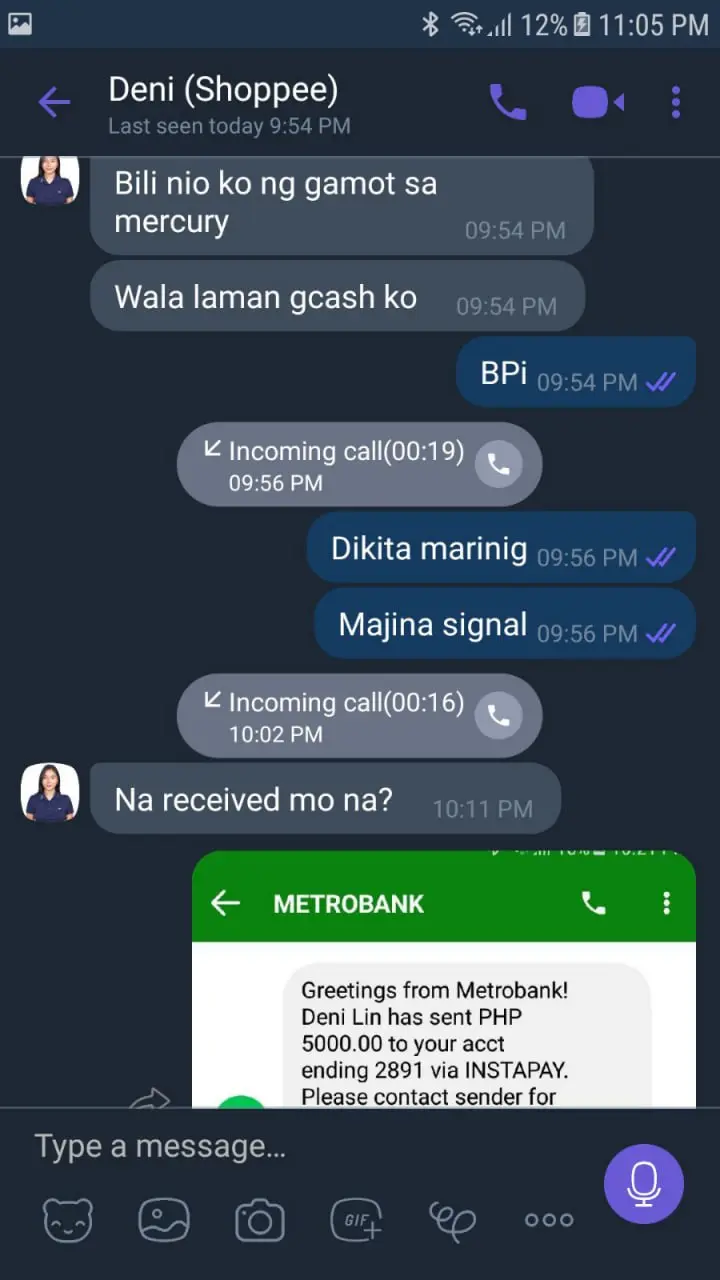
Task: Open Deni's avatar beside 'Na received mo na?'
Action: pos(50,793)
